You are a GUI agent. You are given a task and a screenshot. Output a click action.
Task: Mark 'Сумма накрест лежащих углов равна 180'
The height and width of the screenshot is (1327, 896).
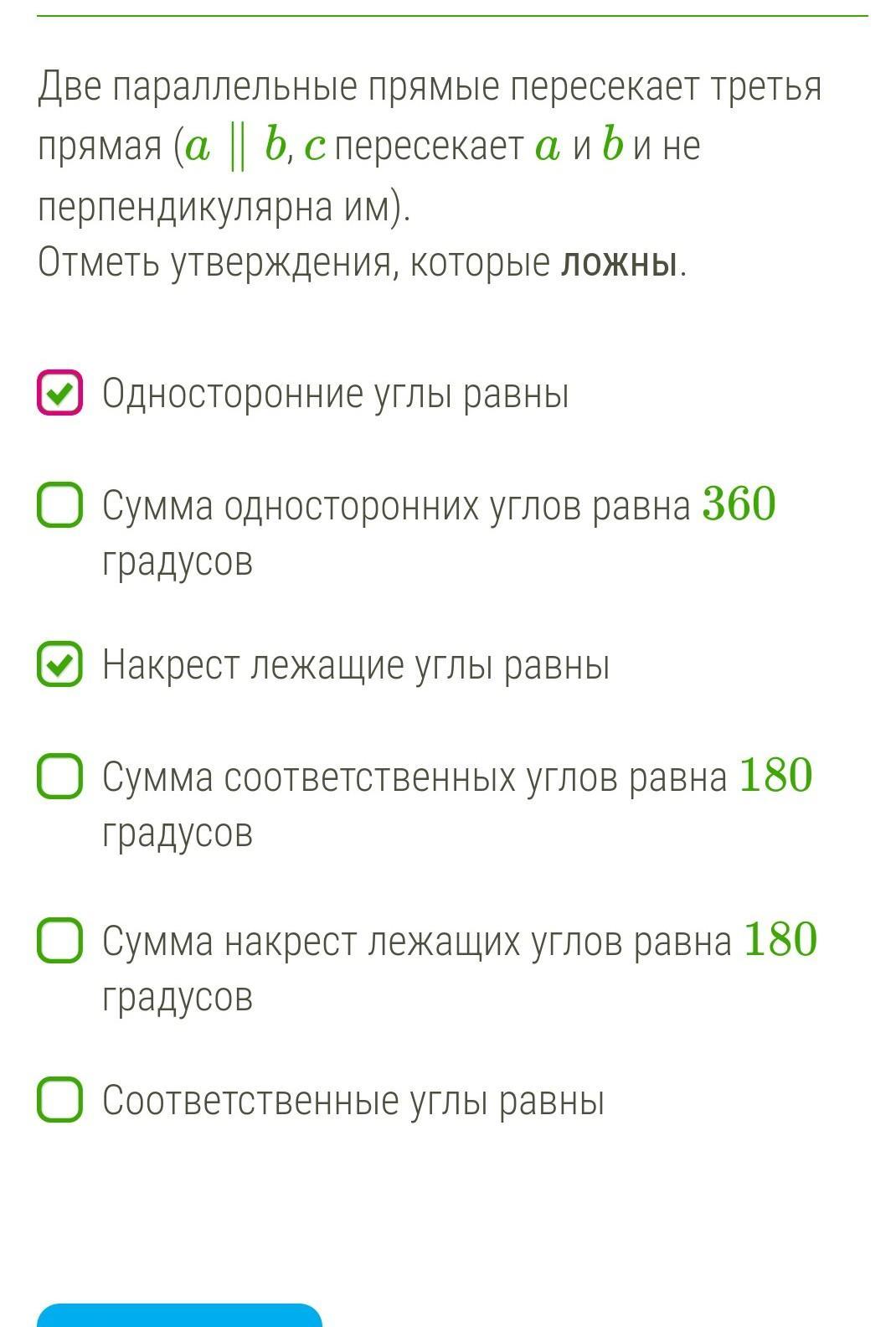coord(59,940)
